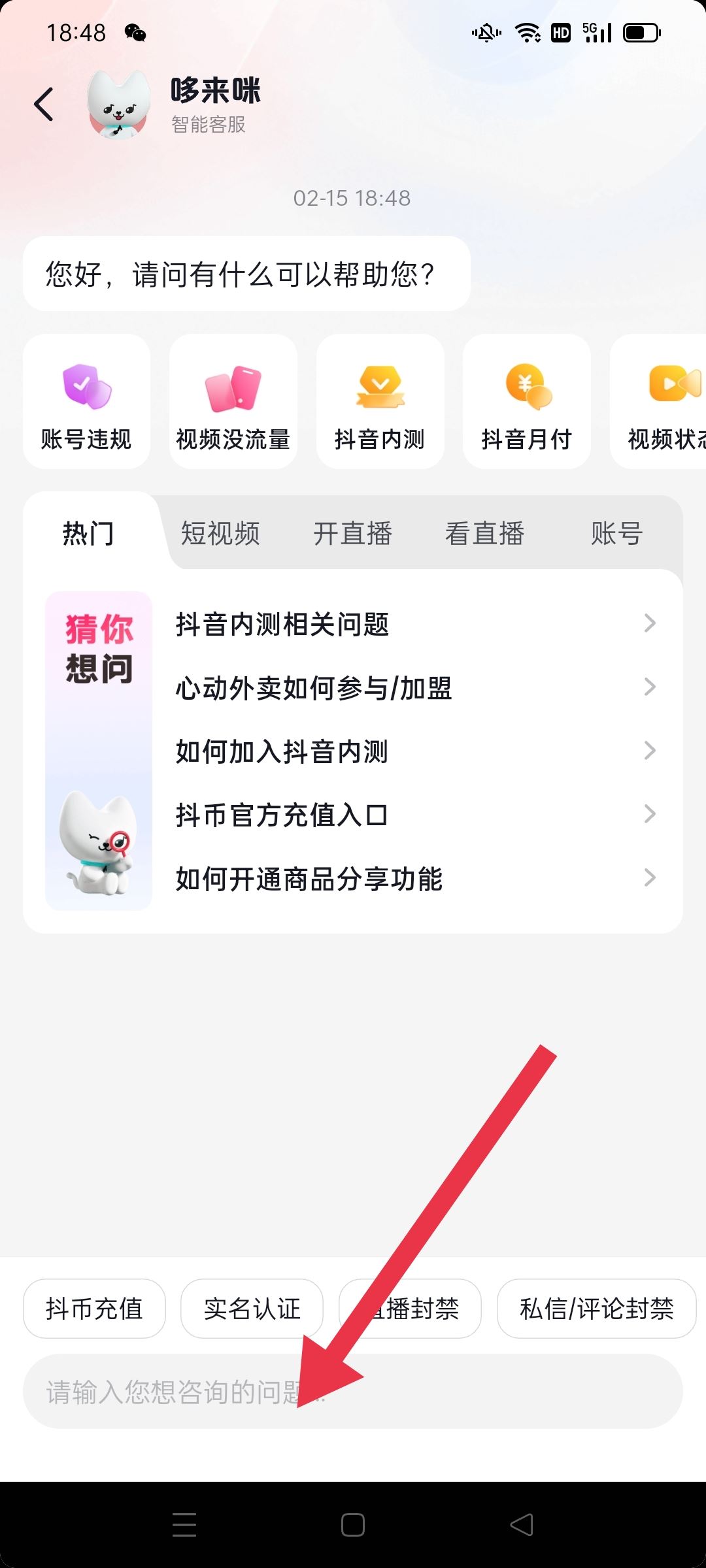Tap the 私信/评论封禁 chip
This screenshot has height=1568, width=706.
(x=596, y=1309)
